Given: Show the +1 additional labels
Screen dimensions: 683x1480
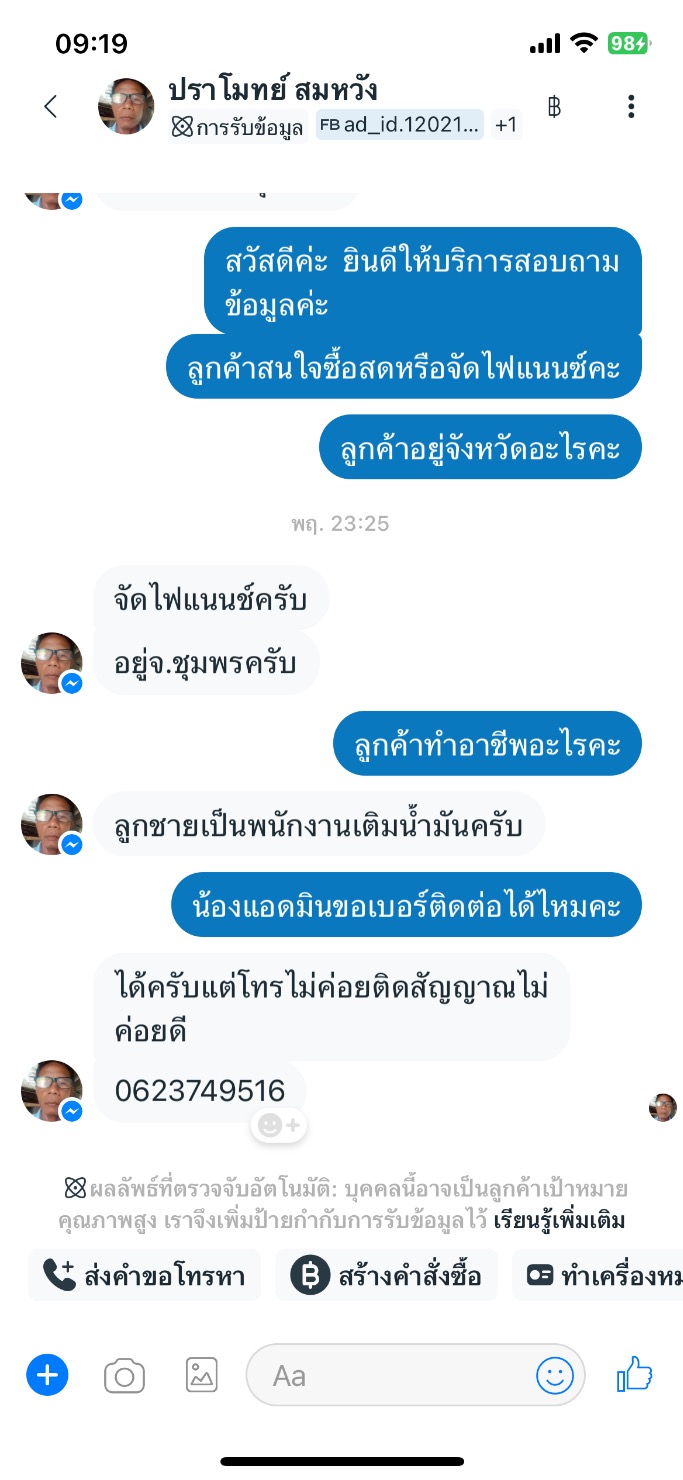Looking at the screenshot, I should tap(506, 125).
